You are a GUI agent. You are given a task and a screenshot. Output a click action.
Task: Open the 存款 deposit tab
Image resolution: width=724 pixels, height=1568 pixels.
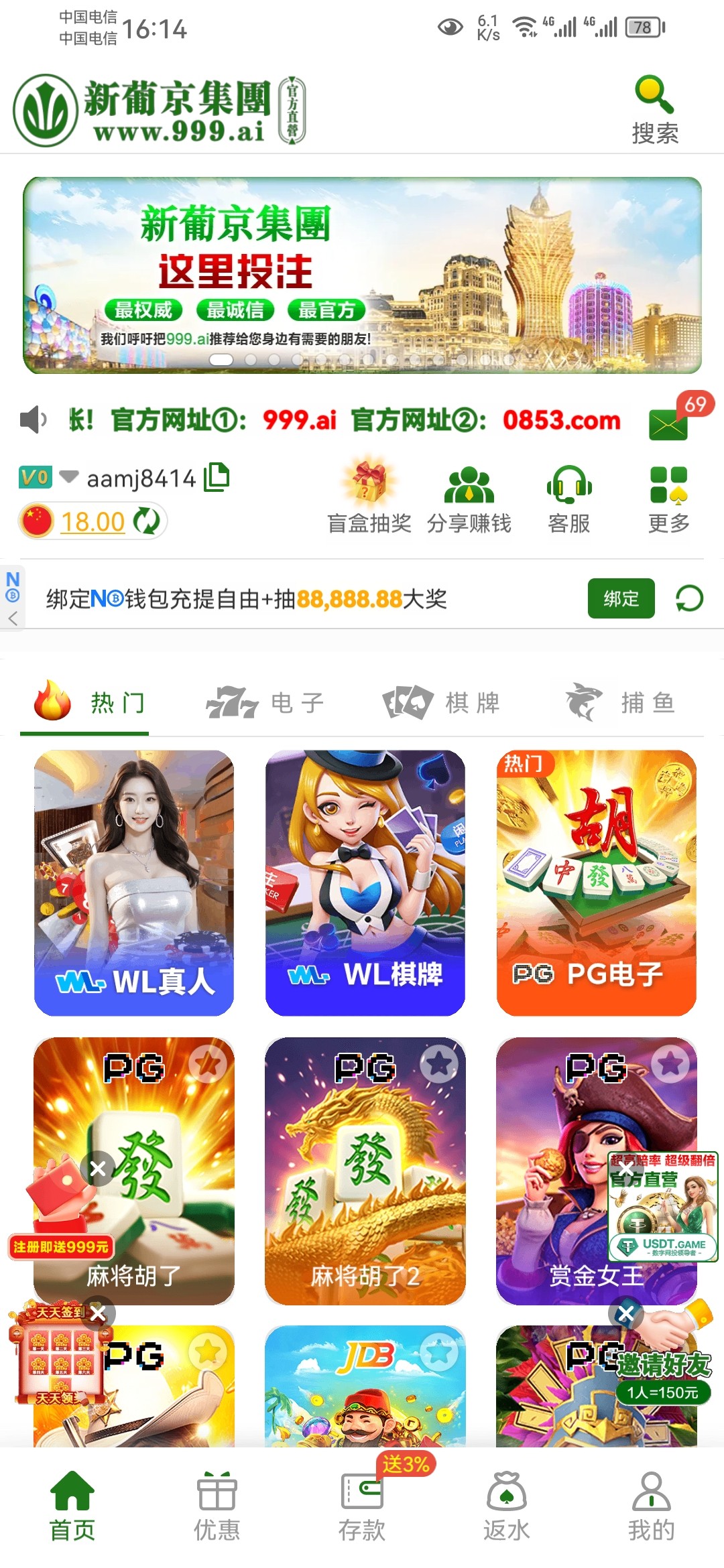point(362,1505)
